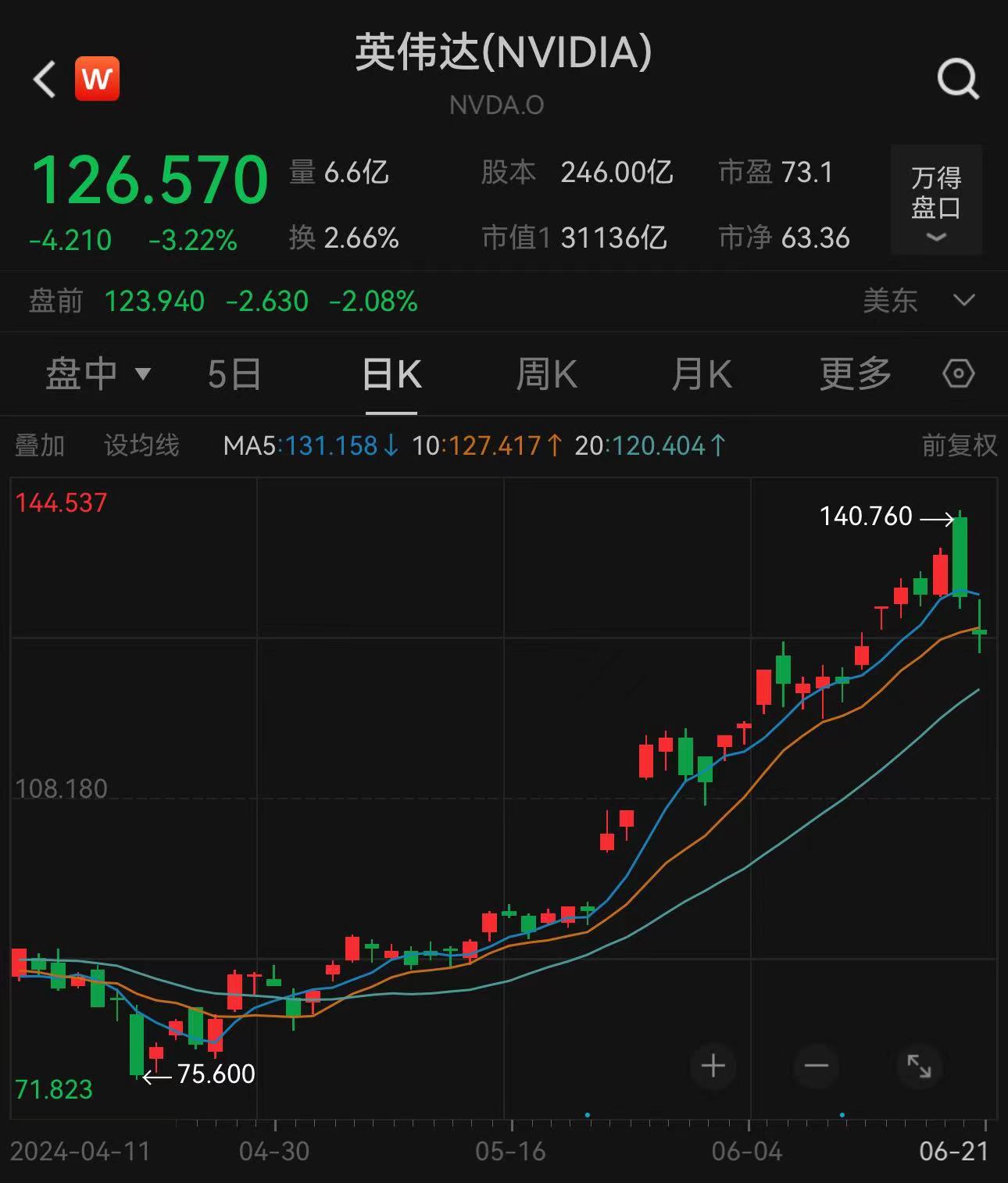The height and width of the screenshot is (1183, 1008).
Task: Tap the red W Wind logo
Action: point(97,79)
